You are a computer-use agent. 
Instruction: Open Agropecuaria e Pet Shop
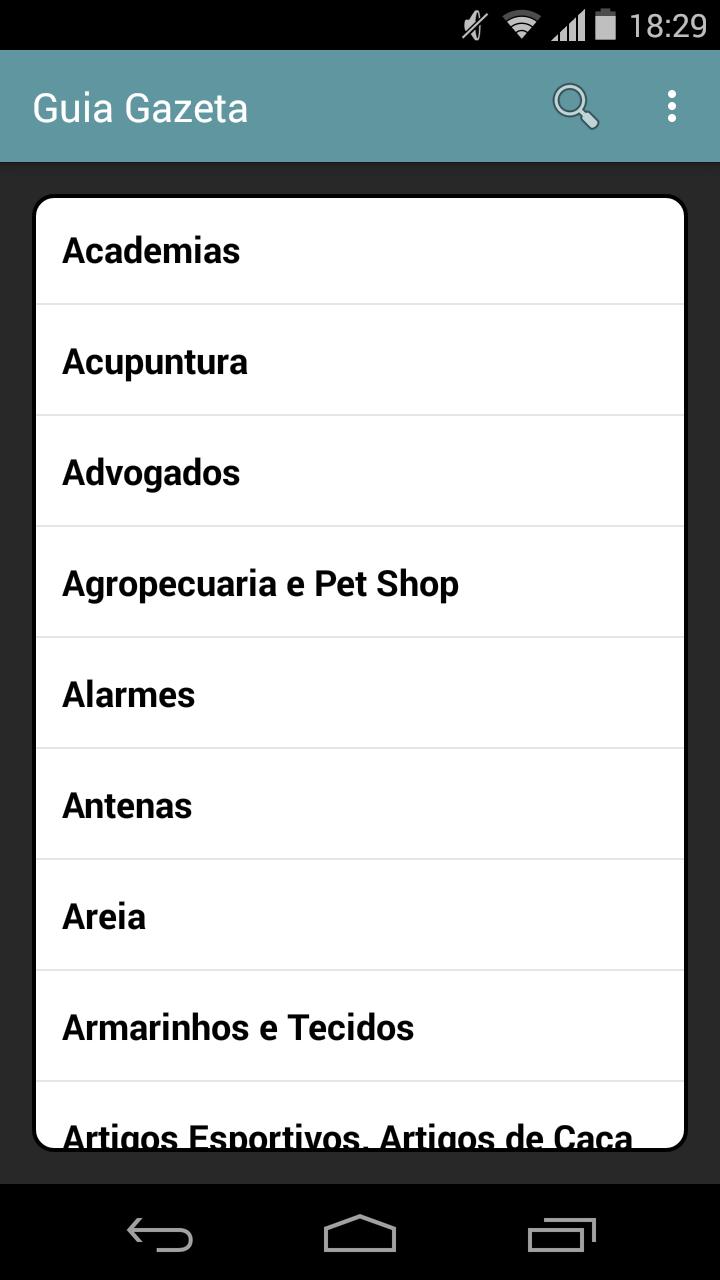[360, 583]
